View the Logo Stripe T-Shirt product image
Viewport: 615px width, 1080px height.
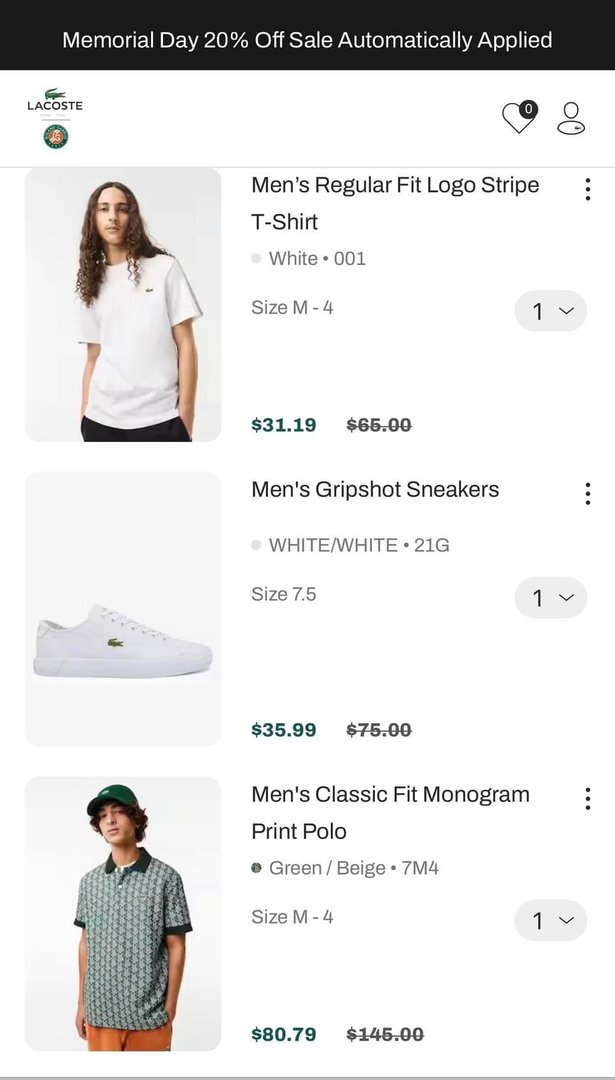(x=123, y=304)
